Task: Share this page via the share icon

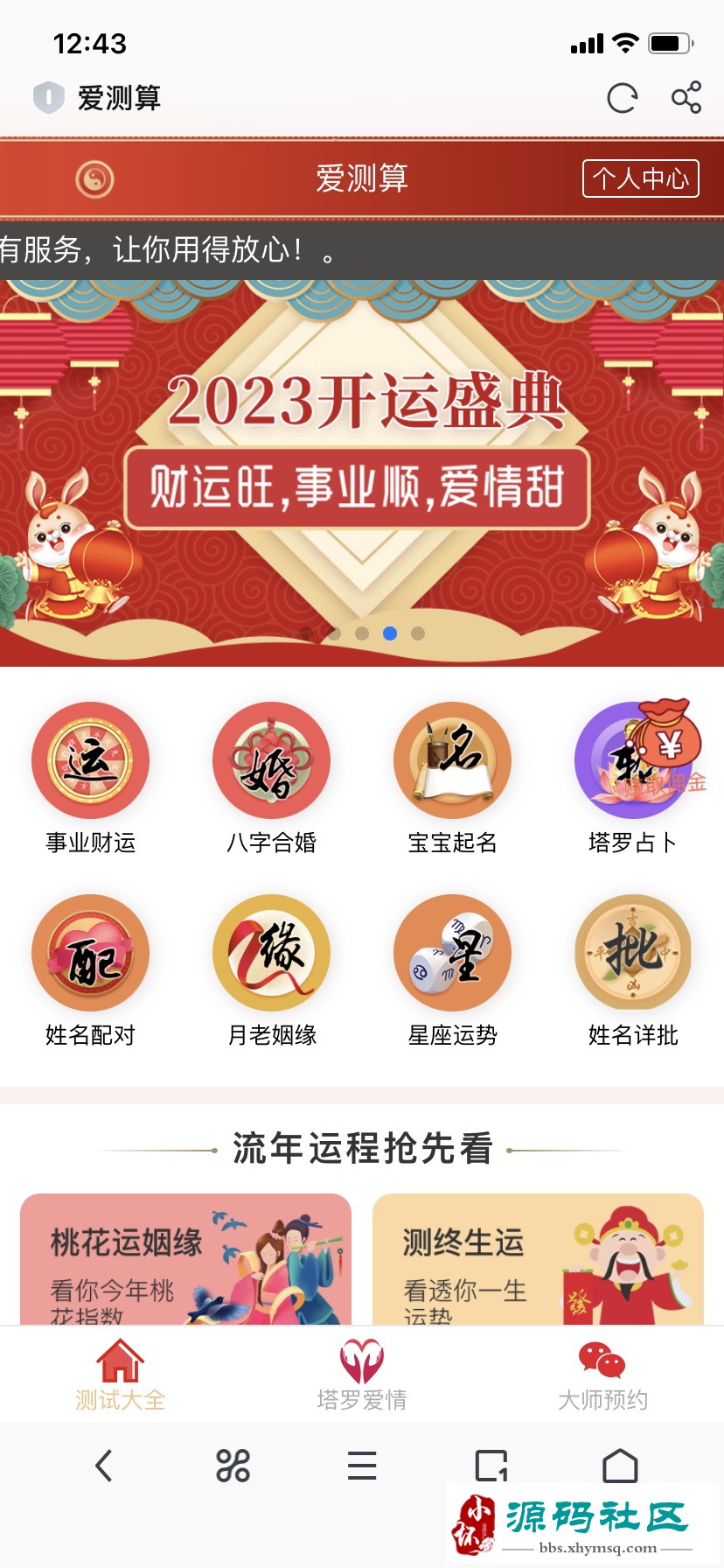Action: [686, 97]
